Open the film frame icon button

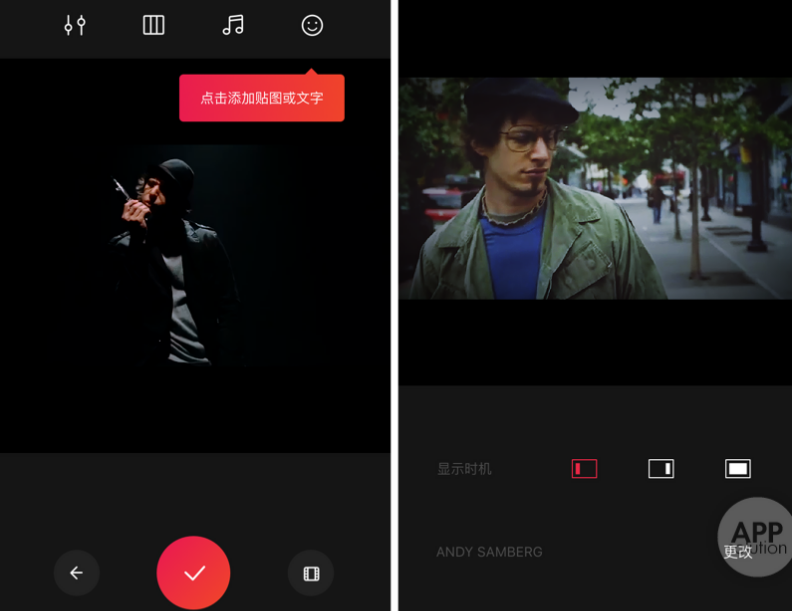tap(311, 573)
